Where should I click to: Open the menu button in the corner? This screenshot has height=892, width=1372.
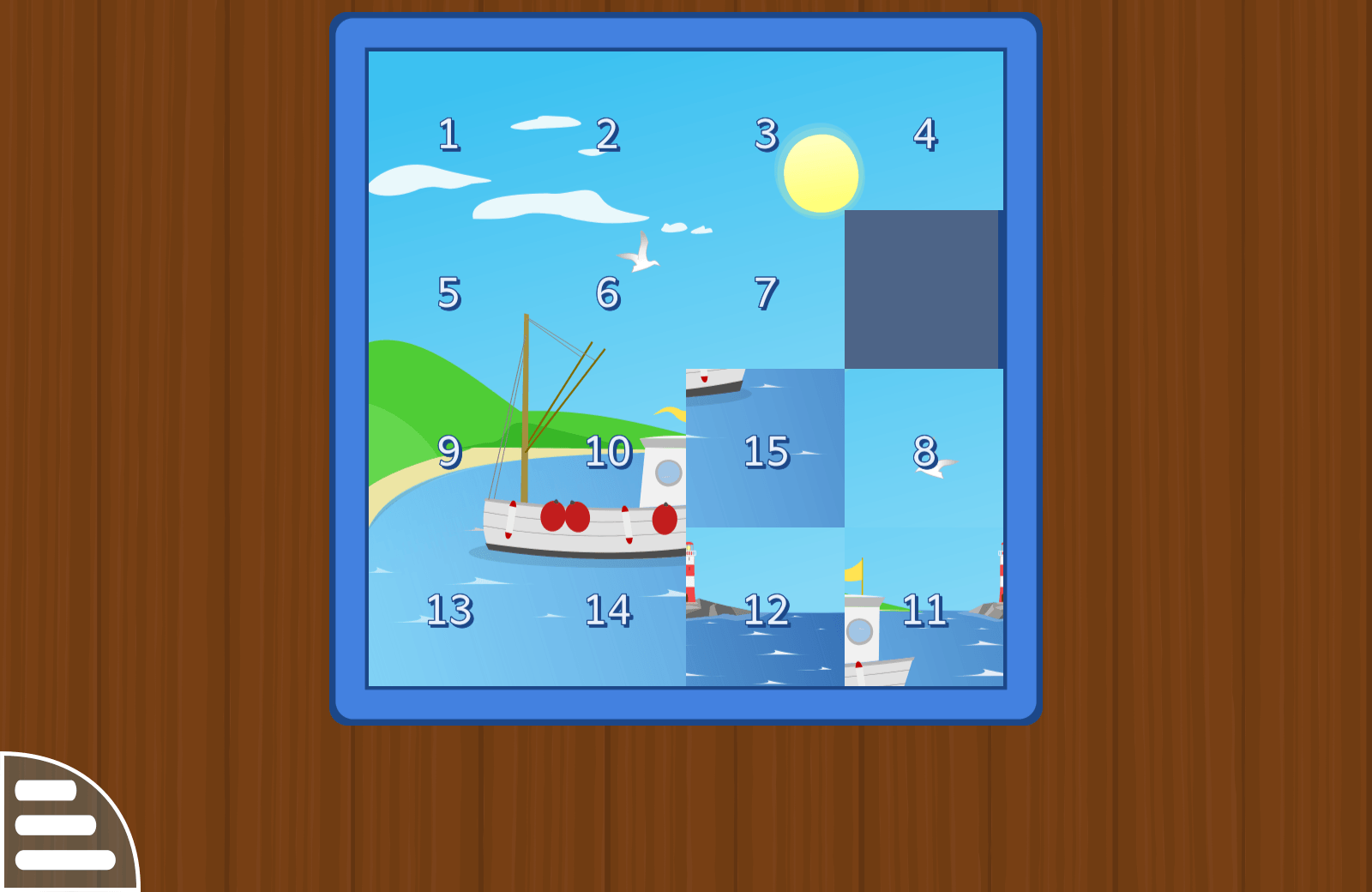(x=60, y=825)
